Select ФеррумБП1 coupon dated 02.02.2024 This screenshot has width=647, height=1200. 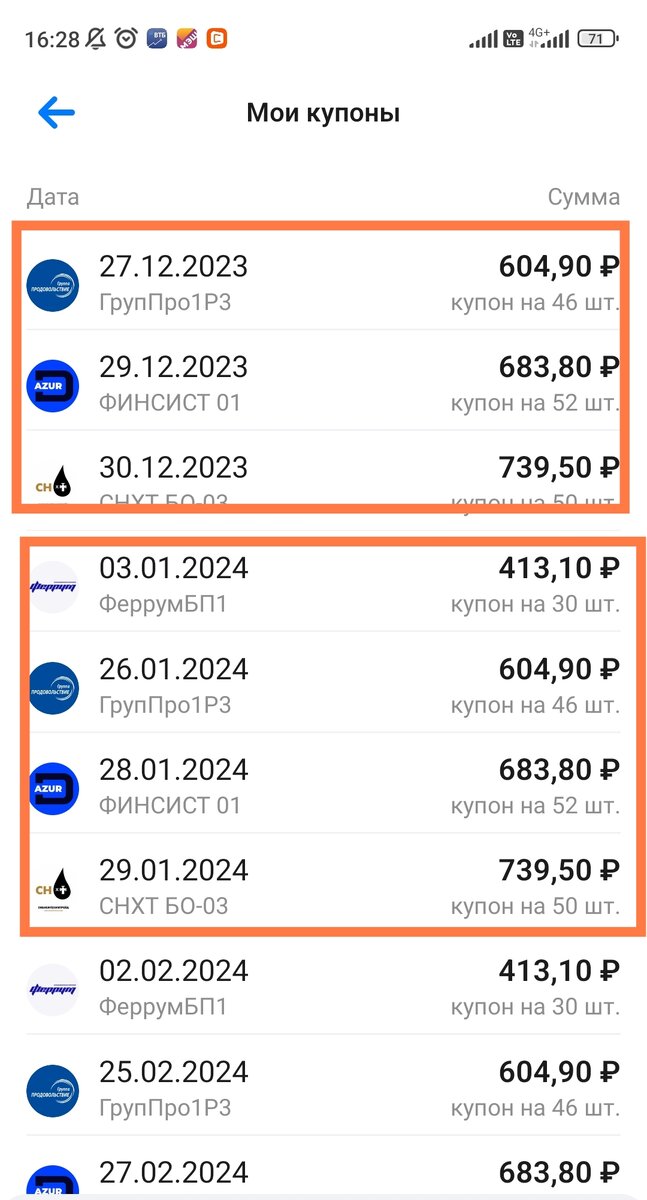click(x=323, y=987)
